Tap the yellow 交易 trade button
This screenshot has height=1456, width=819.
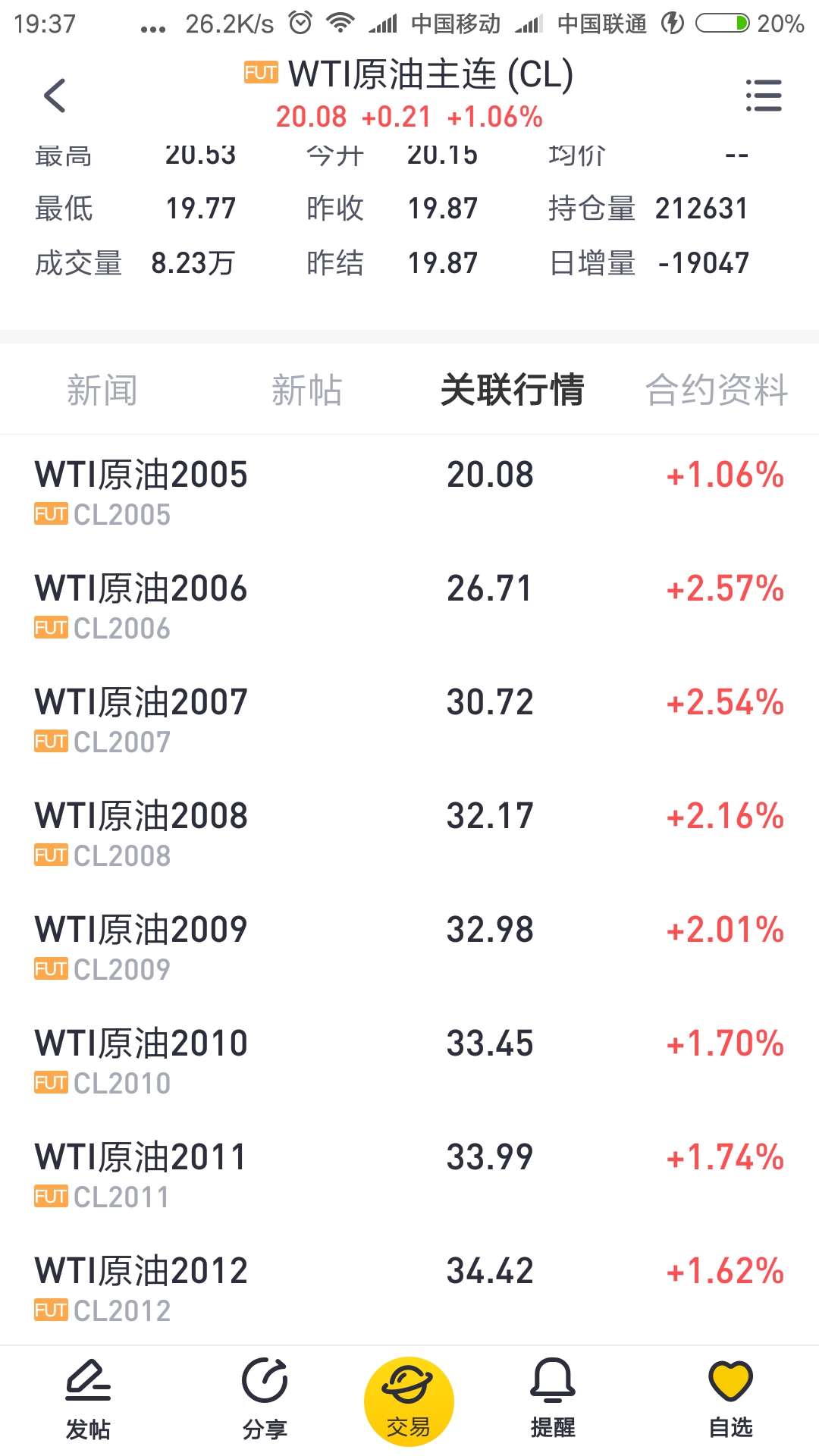click(409, 1401)
